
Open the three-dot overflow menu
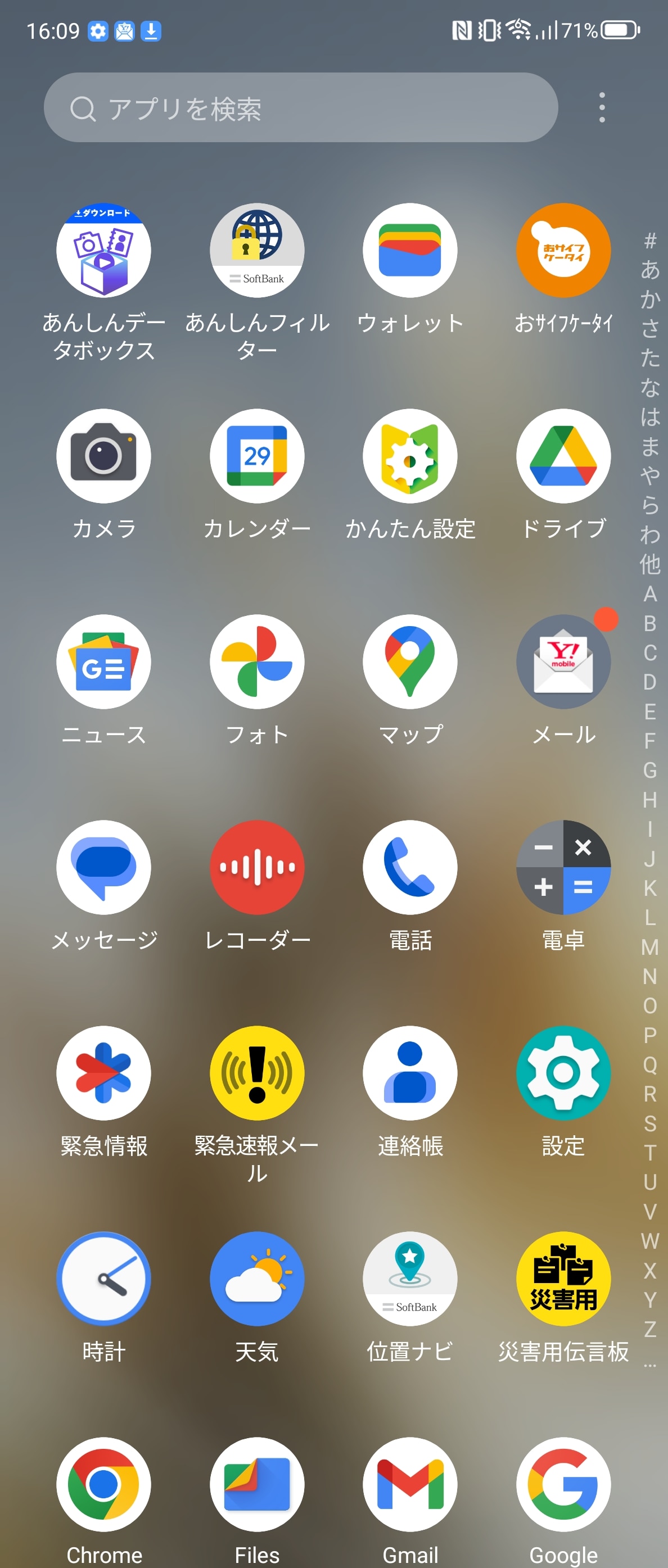(x=602, y=107)
